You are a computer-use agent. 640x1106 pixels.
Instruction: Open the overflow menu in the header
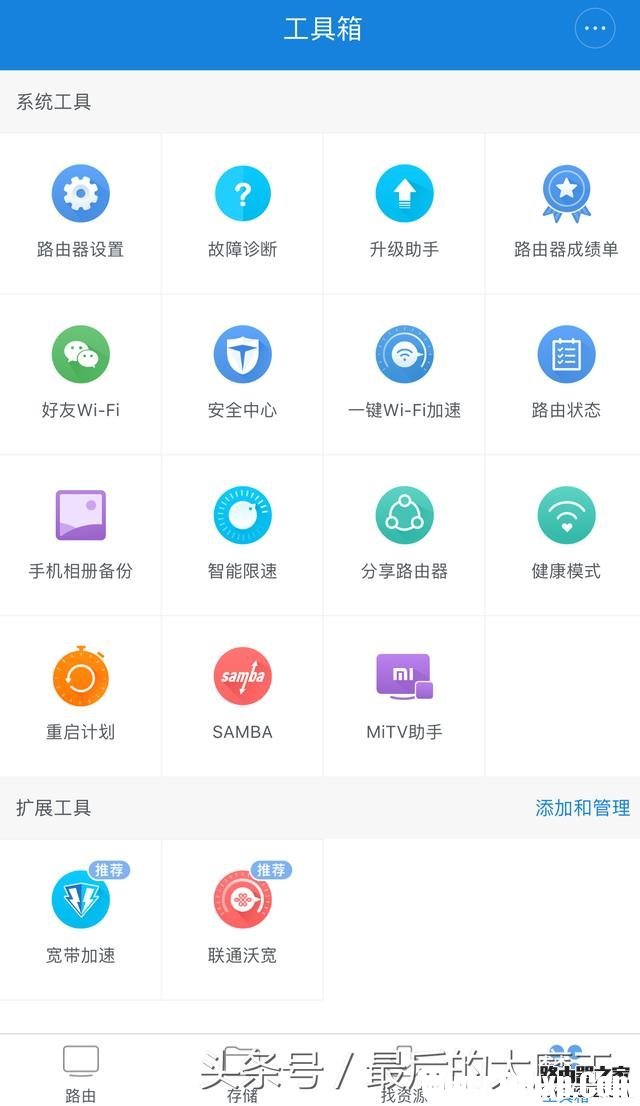coord(595,29)
